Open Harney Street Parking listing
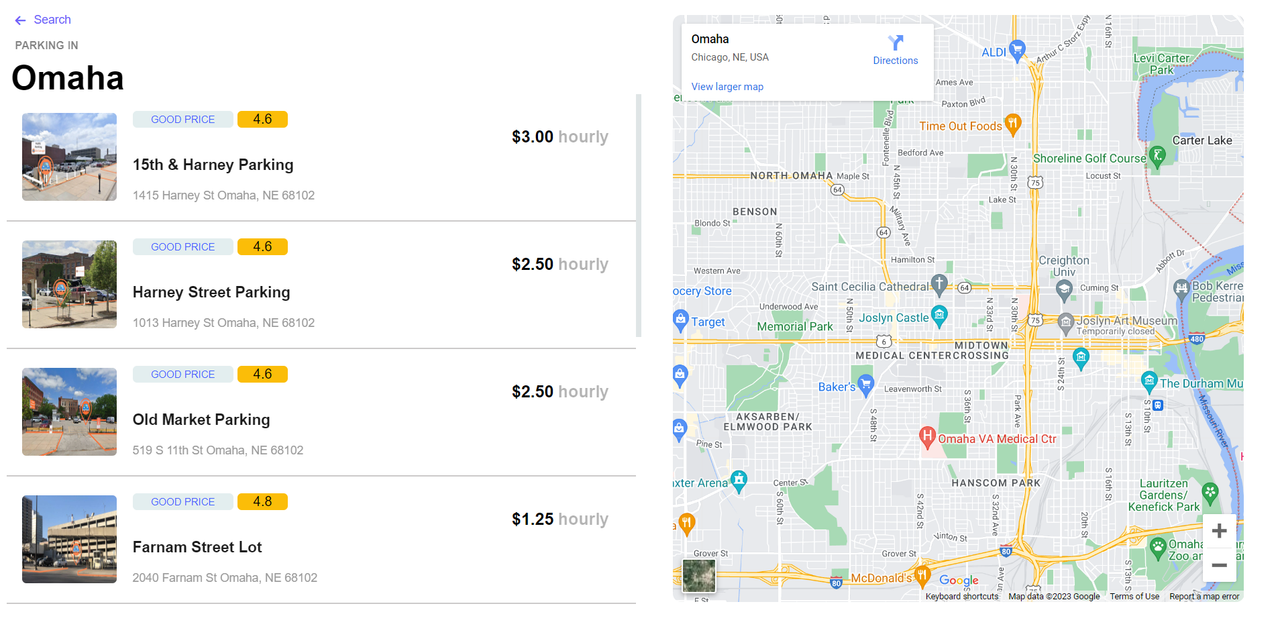Viewport: 1280px width, 621px height. 211,292
